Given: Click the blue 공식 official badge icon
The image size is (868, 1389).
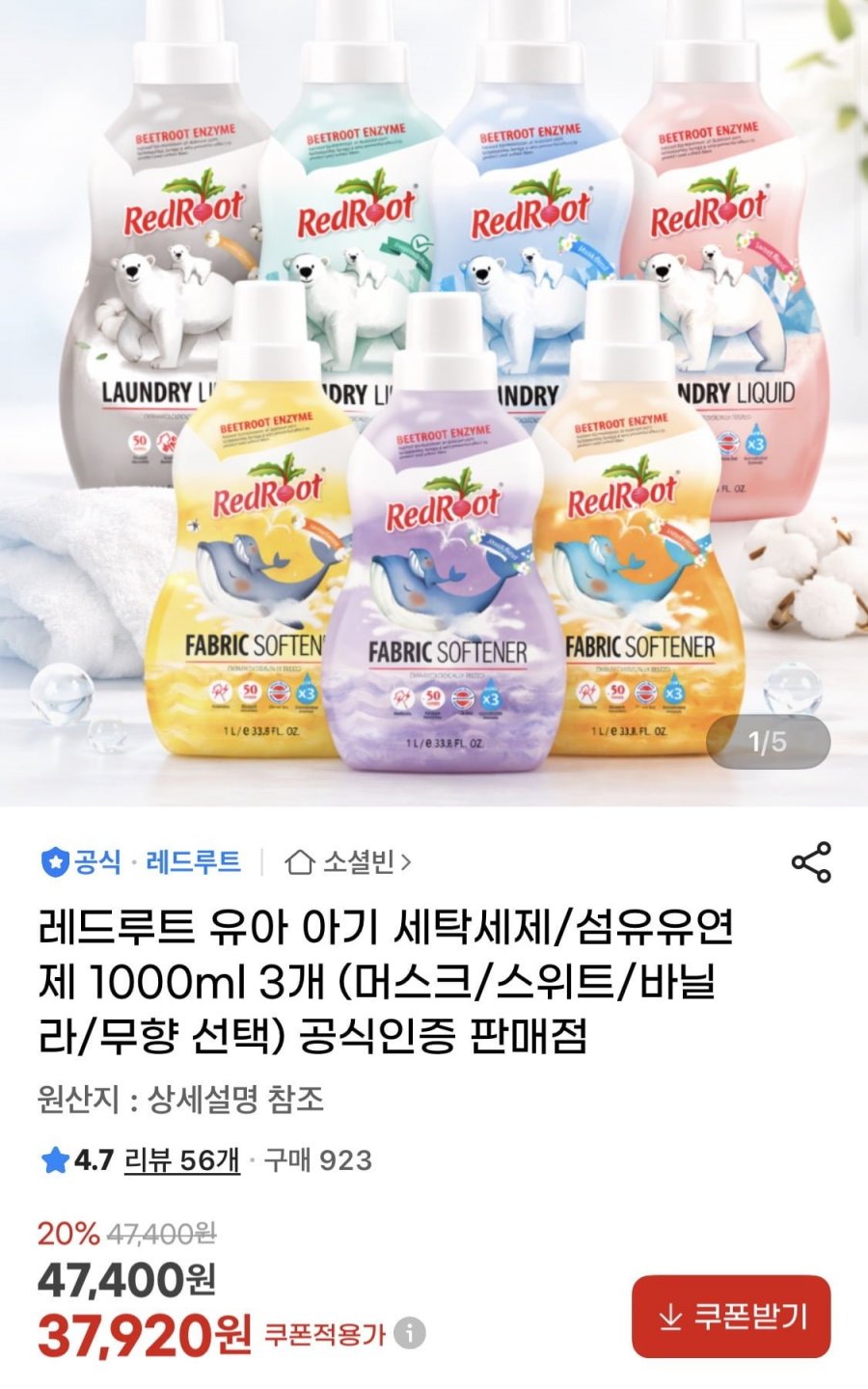Looking at the screenshot, I should 53,861.
